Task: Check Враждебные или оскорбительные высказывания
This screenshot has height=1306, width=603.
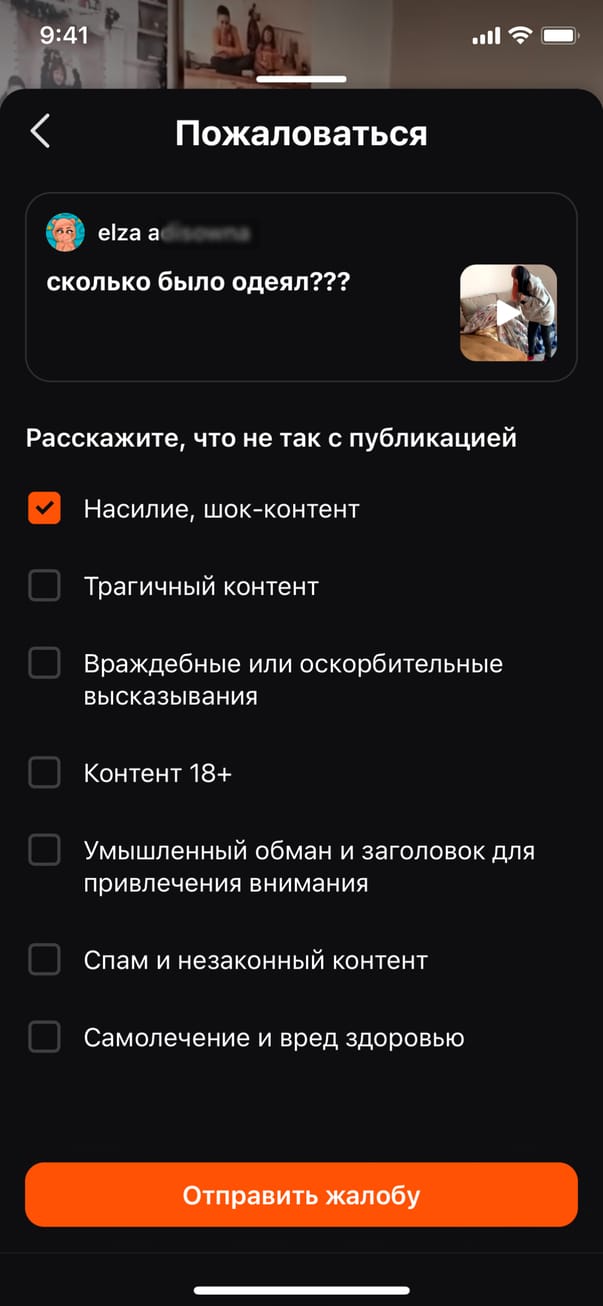Action: coord(44,663)
